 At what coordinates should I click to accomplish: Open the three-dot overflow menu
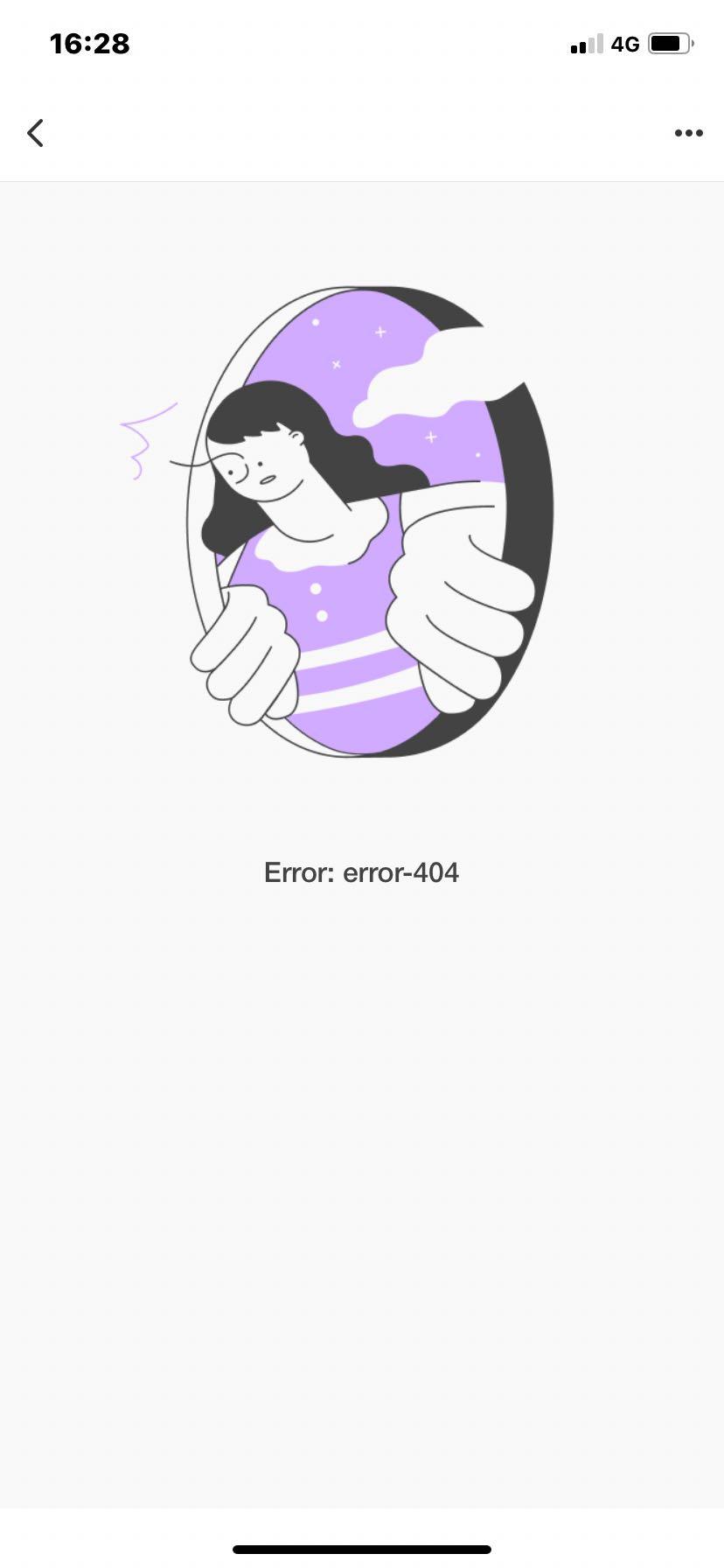click(688, 133)
